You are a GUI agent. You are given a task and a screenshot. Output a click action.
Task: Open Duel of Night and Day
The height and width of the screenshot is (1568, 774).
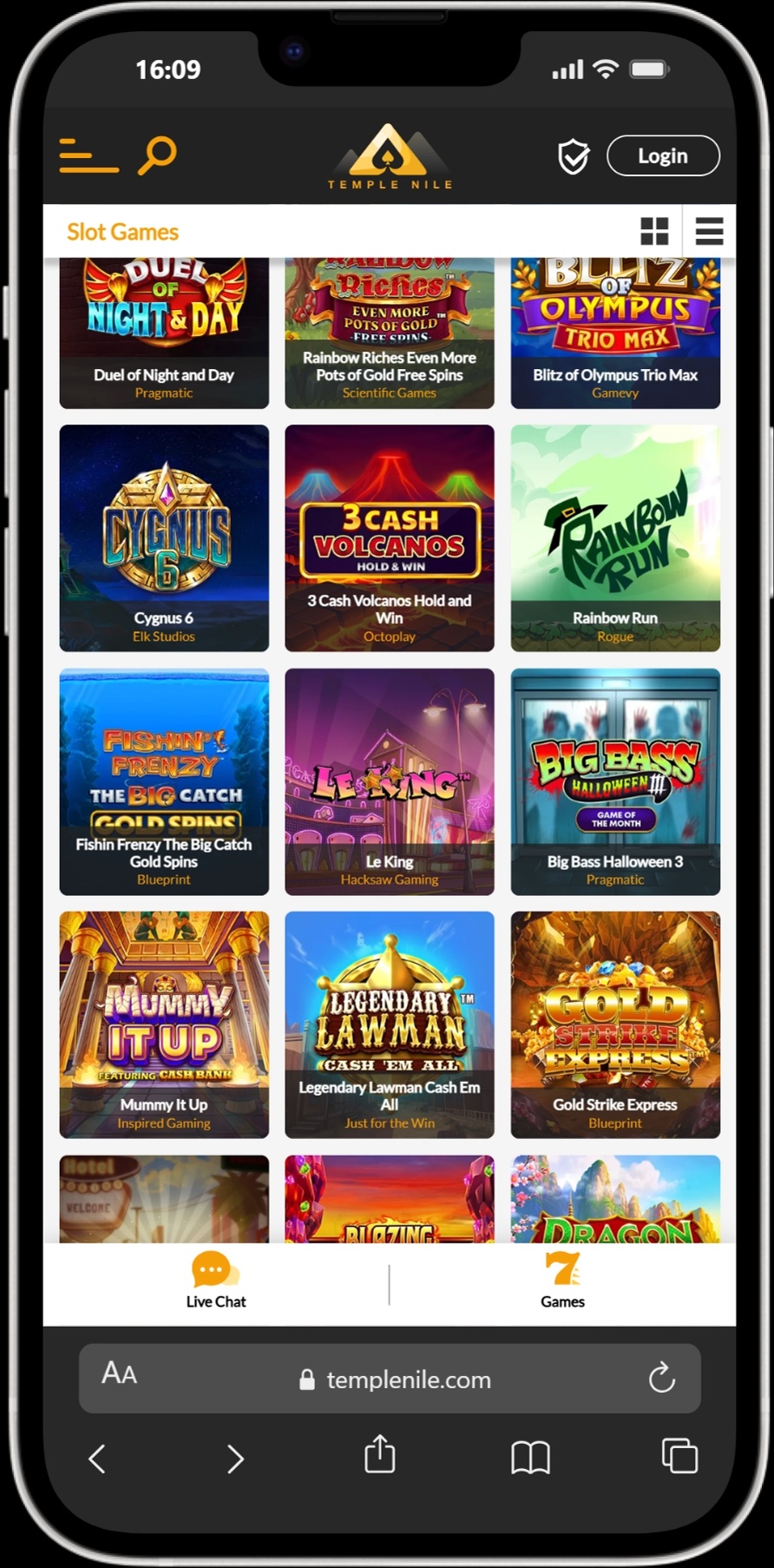click(x=164, y=334)
